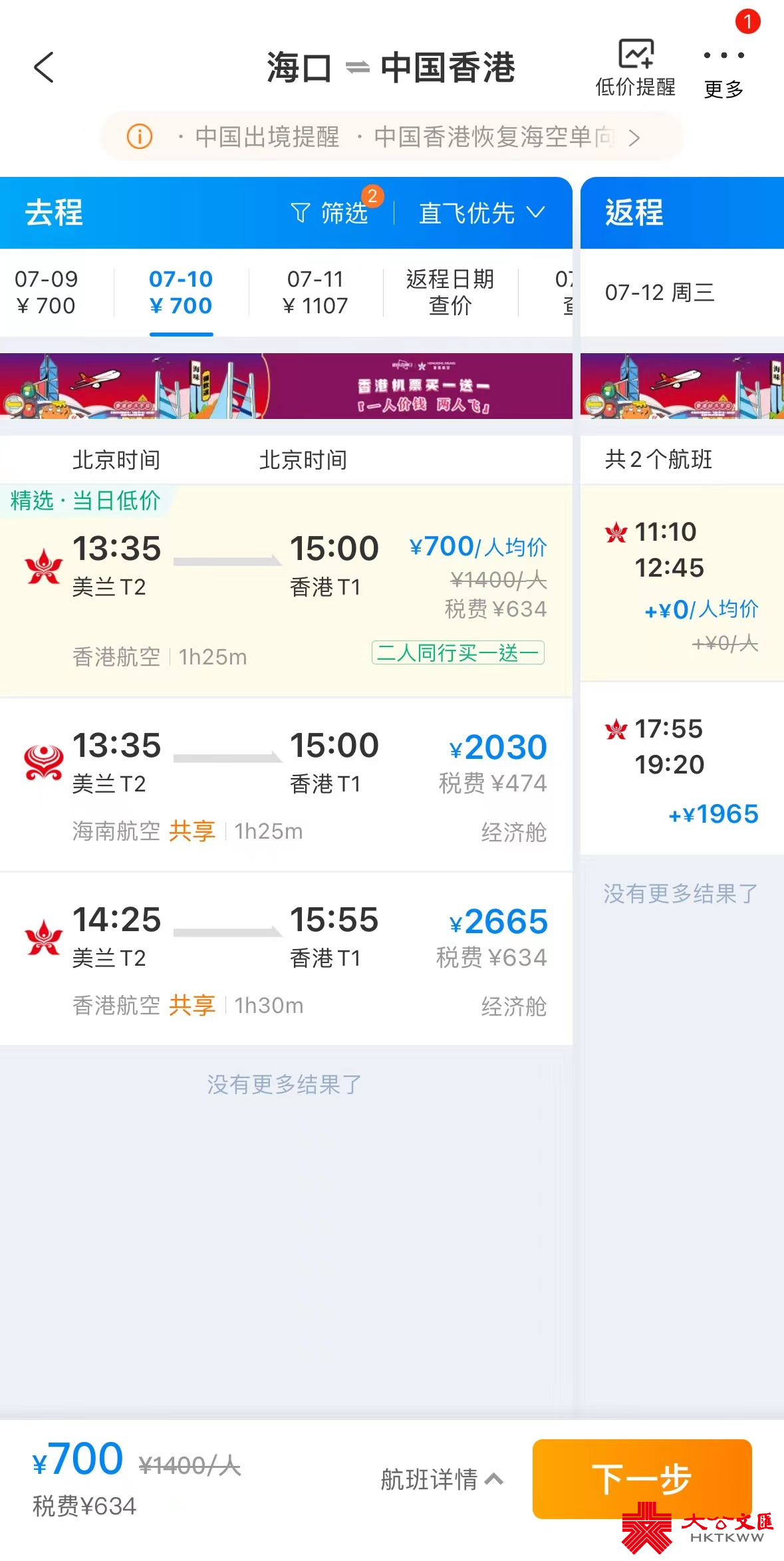Open the 筛选 filter options
784x1561 pixels.
click(x=331, y=213)
